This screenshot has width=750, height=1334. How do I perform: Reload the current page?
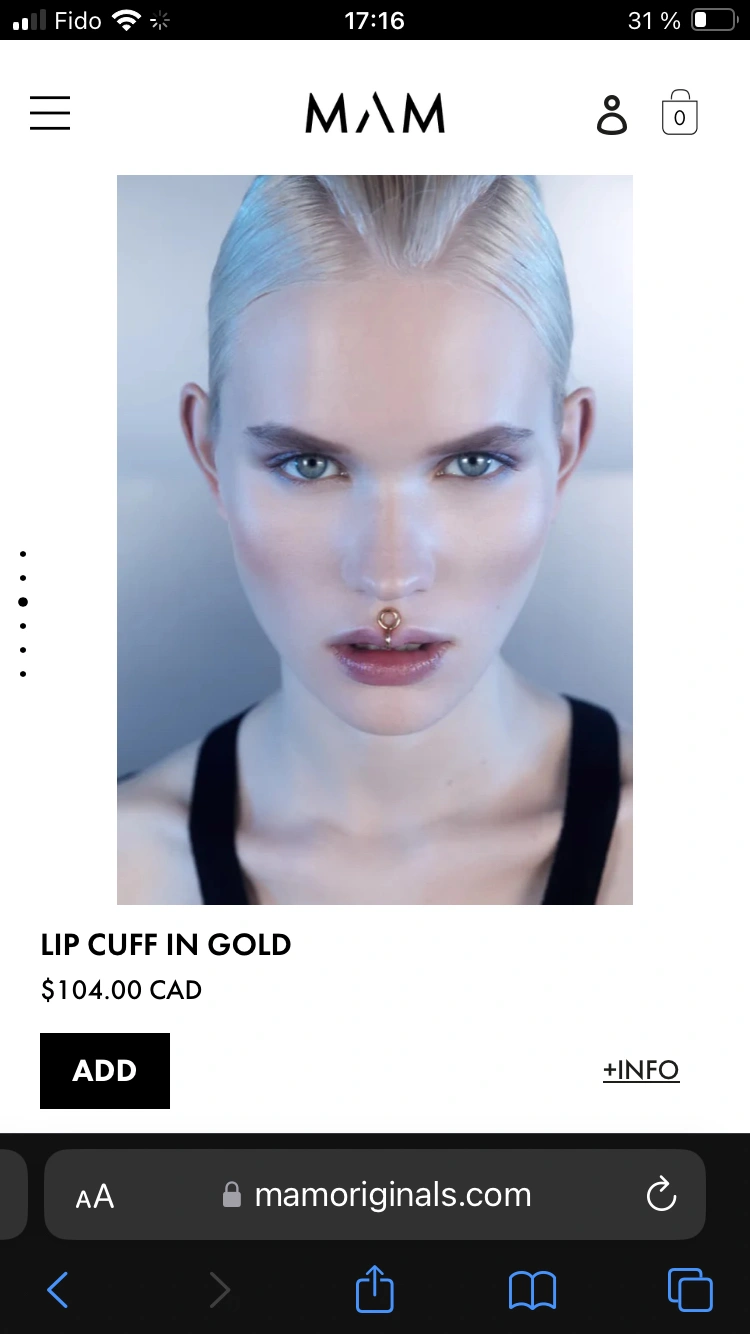pos(661,1195)
